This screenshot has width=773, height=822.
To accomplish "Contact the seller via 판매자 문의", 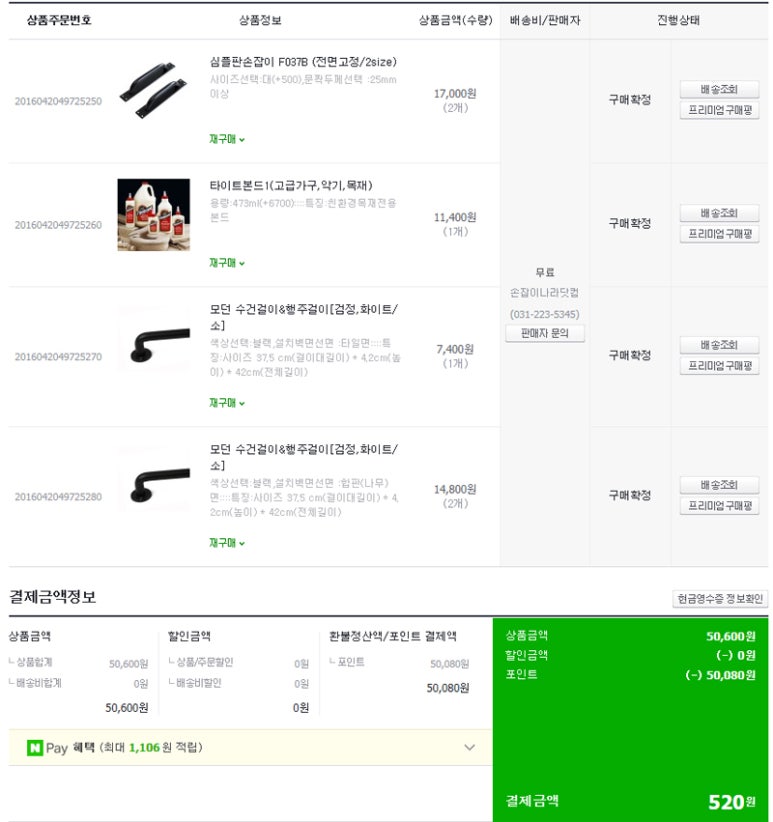I will [x=544, y=334].
